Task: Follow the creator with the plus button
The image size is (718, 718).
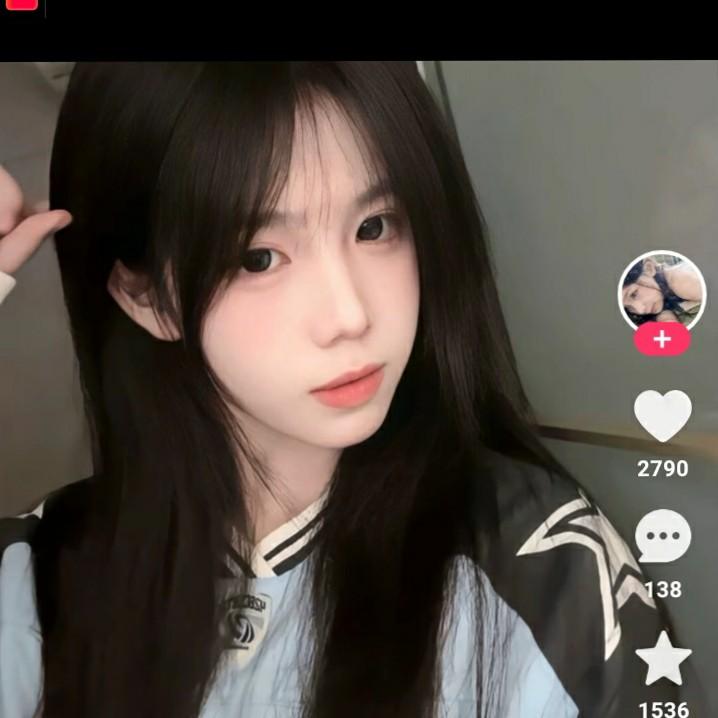Action: (x=662, y=340)
